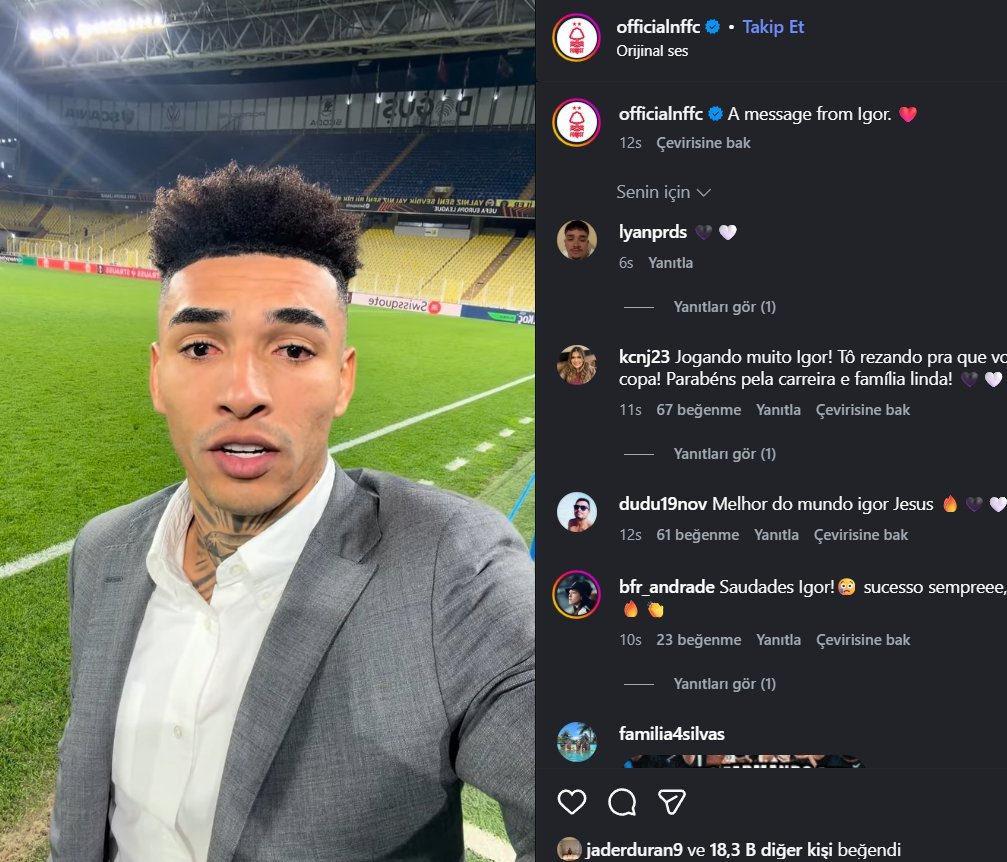Show likes on kcnj23's comment
Viewport: 1007px width, 862px height.
[698, 410]
